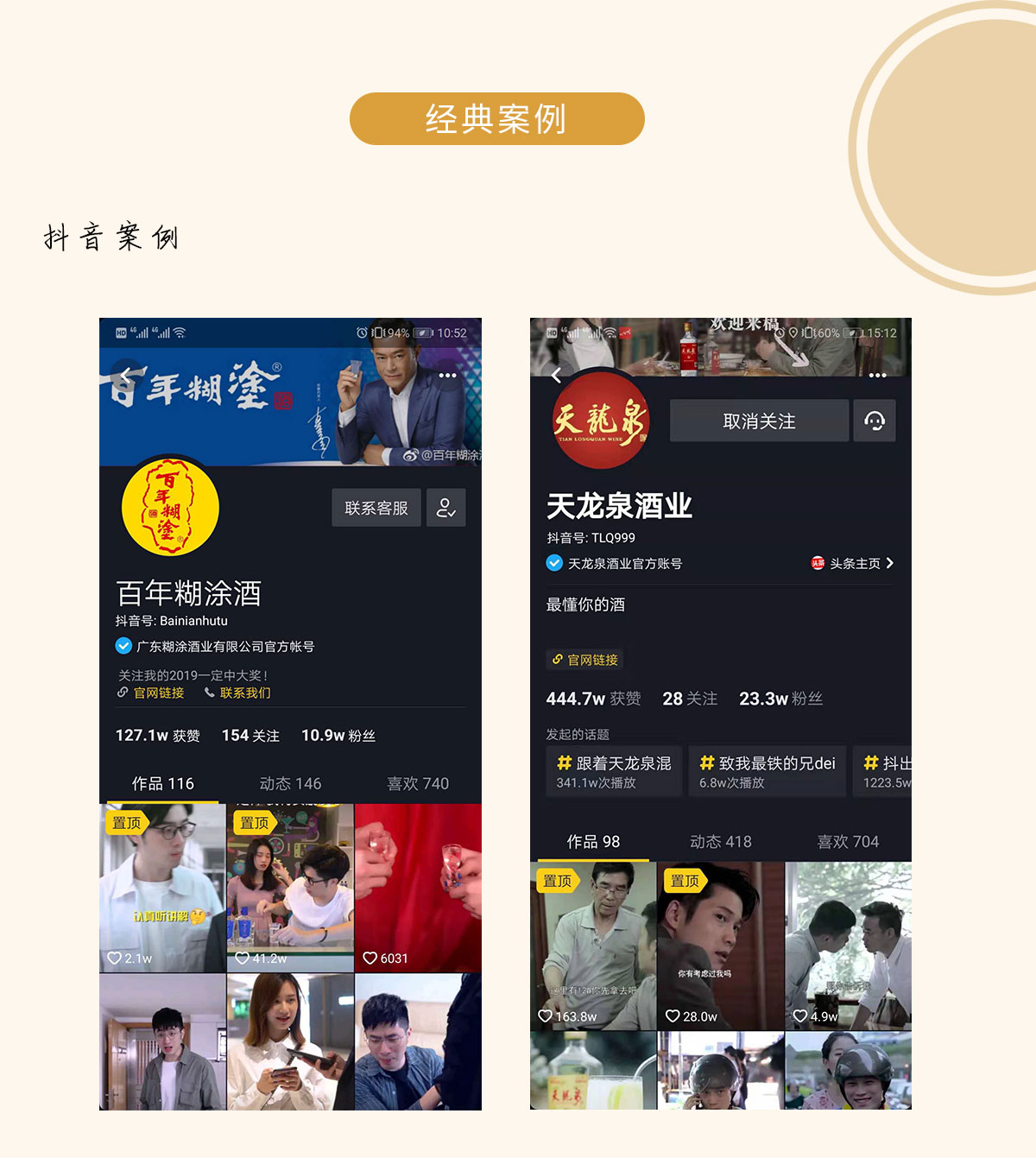This screenshot has height=1158, width=1036.
Task: Expand 头条主页 with its chevron
Action: 891,563
